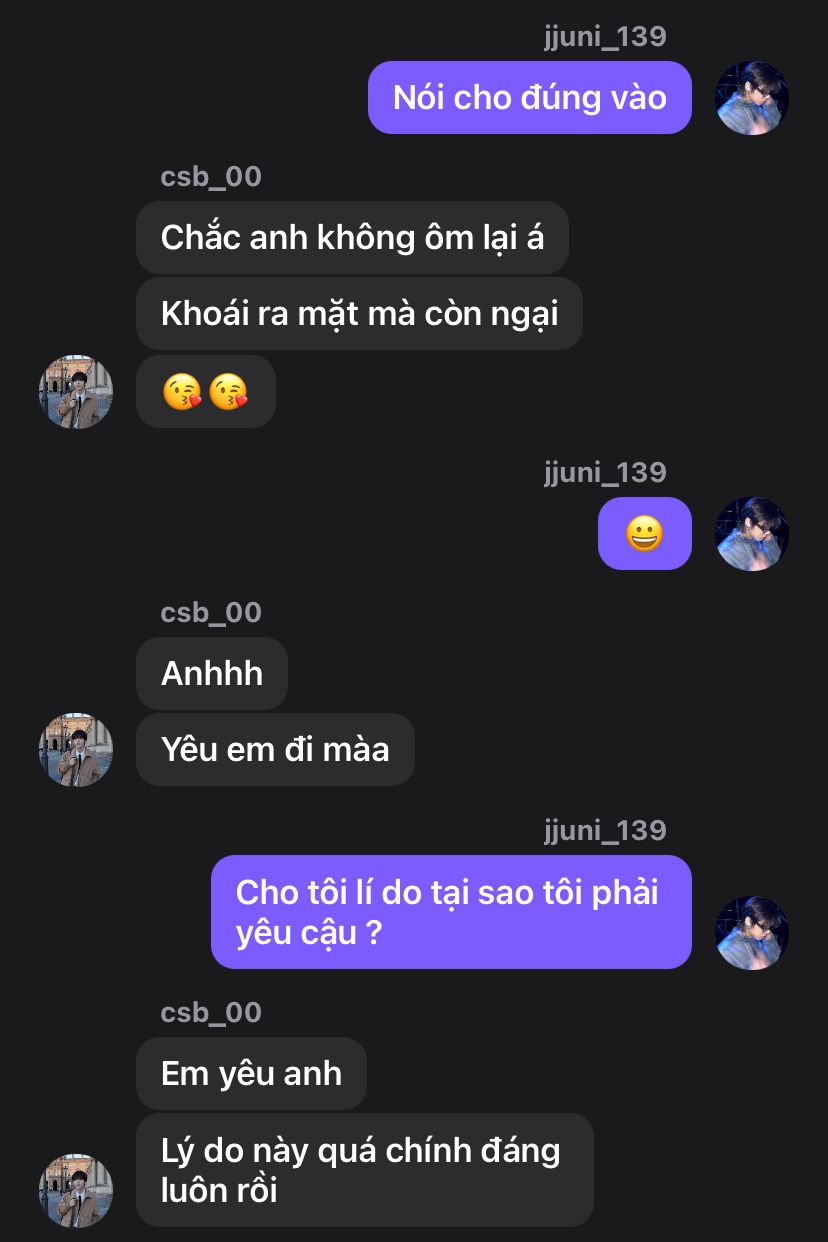Screen dimensions: 828x1242
Task: Tap csb_00's avatar beside the kissing emojis
Action: point(75,392)
